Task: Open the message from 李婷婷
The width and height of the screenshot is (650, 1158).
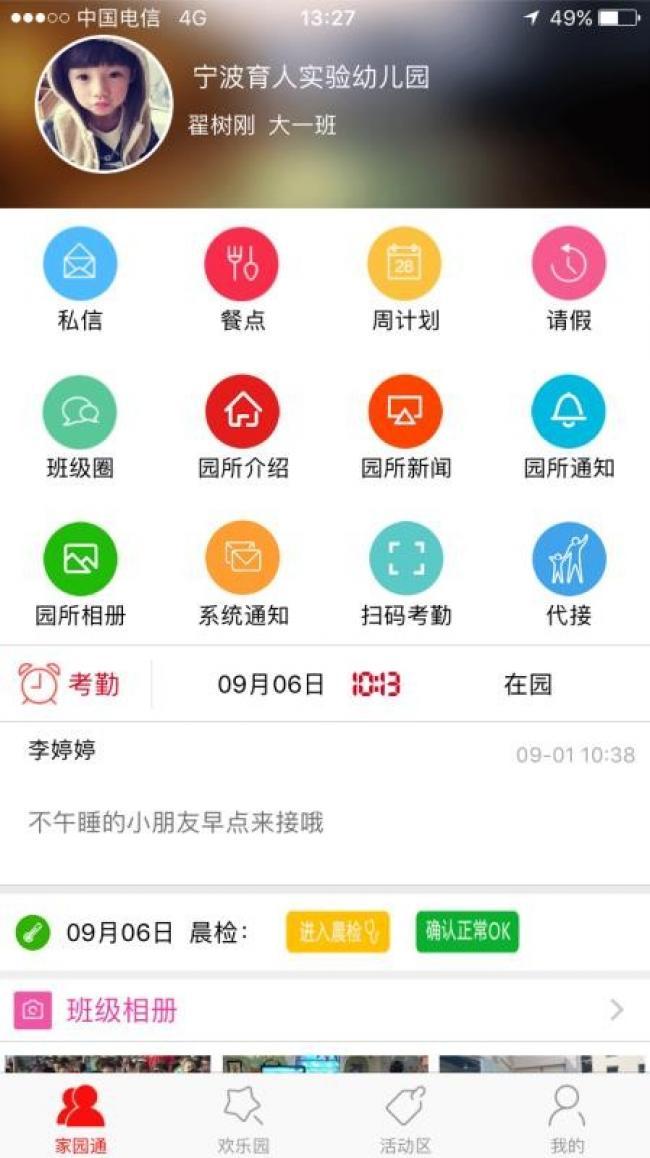Action: (325, 803)
